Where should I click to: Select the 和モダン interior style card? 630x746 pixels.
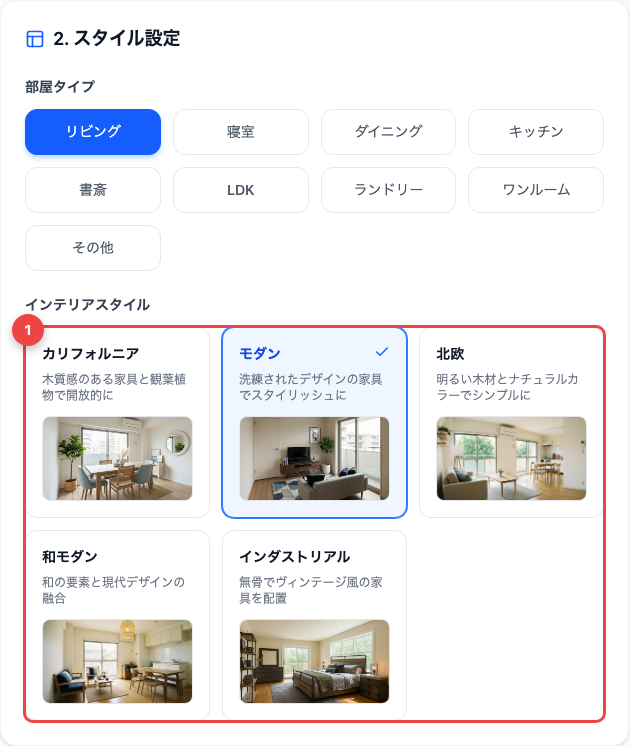pos(118,625)
